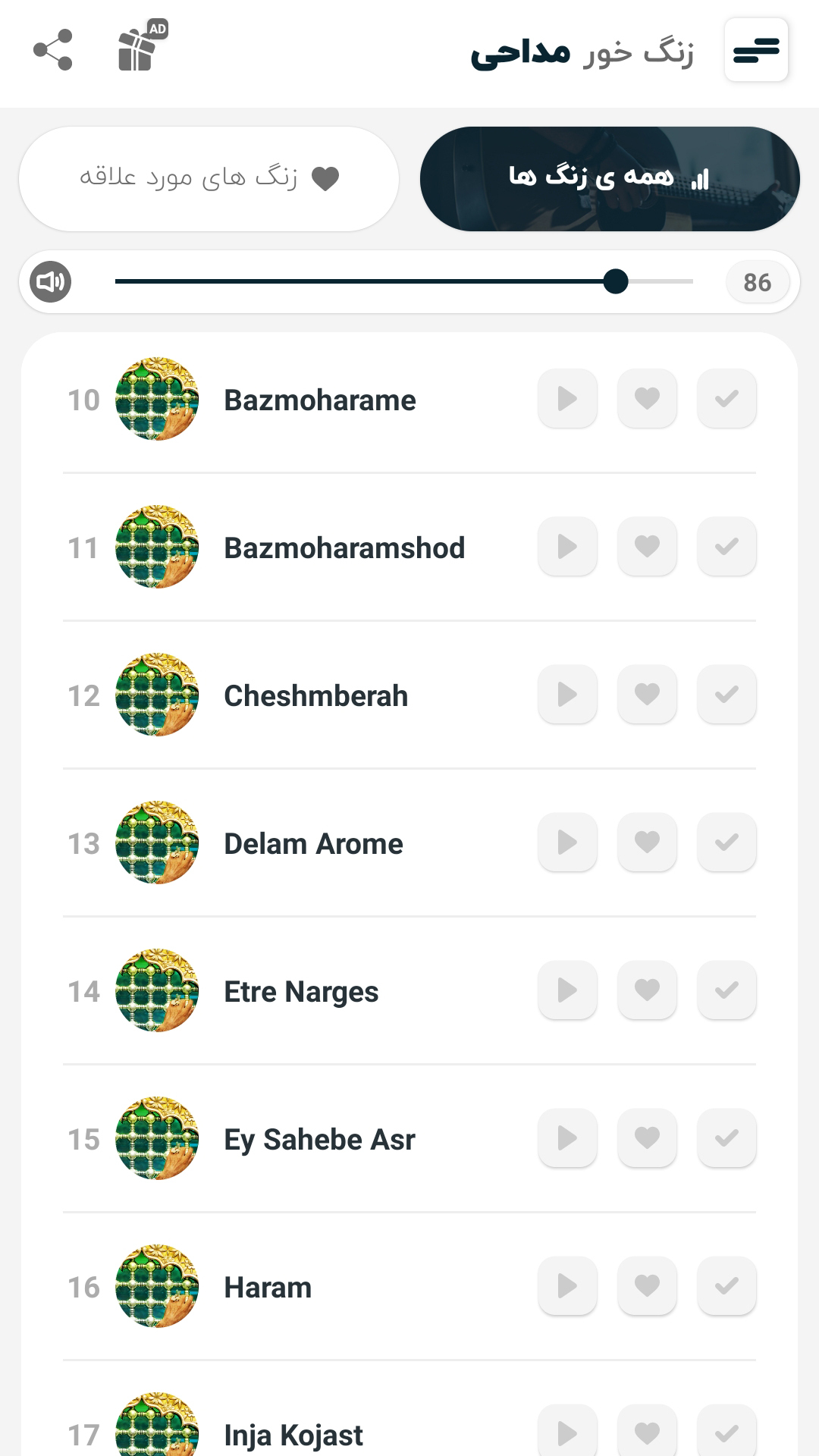
Task: Play the Ey Sahebe Asr ringtone
Action: click(567, 1138)
